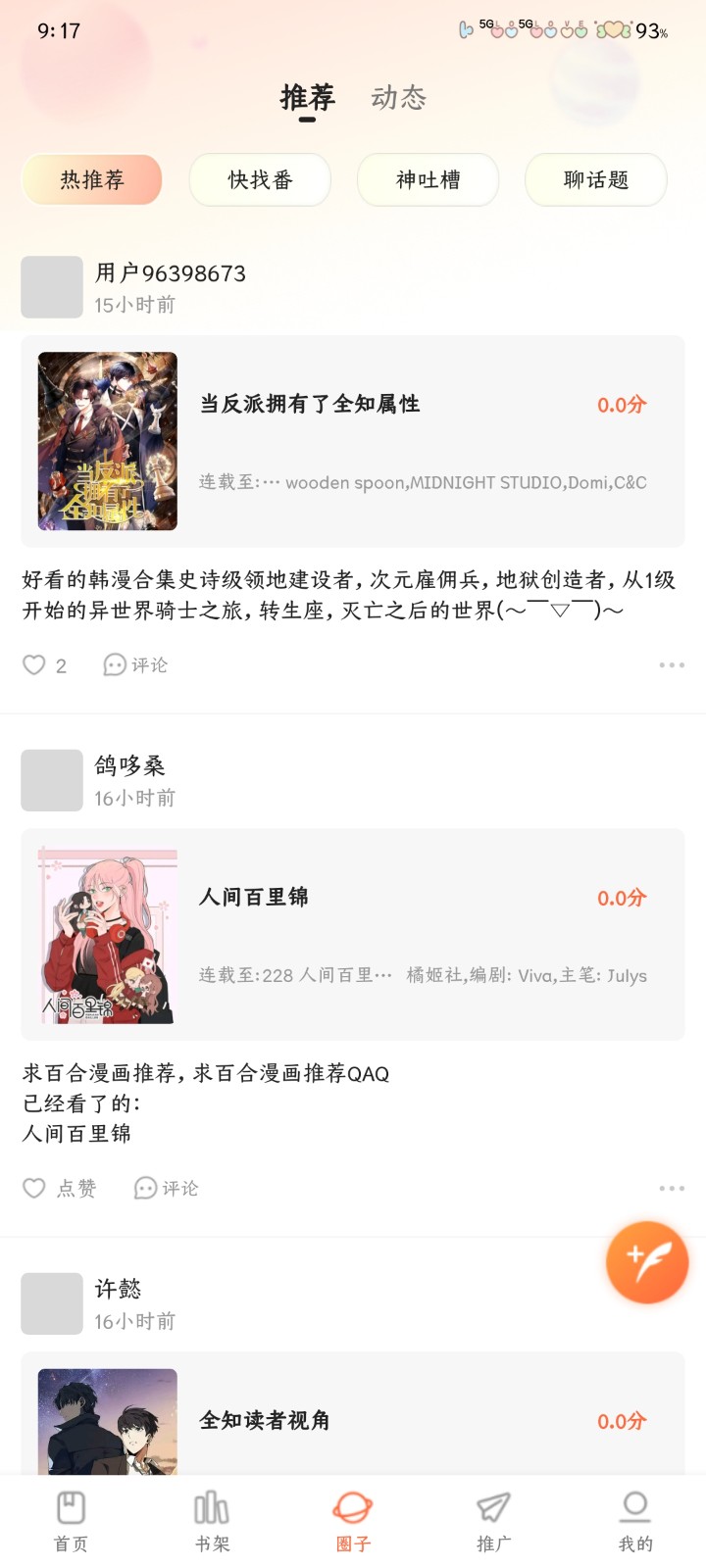This screenshot has height=1568, width=706.
Task: Switch to the 动态 tab
Action: coord(397,97)
